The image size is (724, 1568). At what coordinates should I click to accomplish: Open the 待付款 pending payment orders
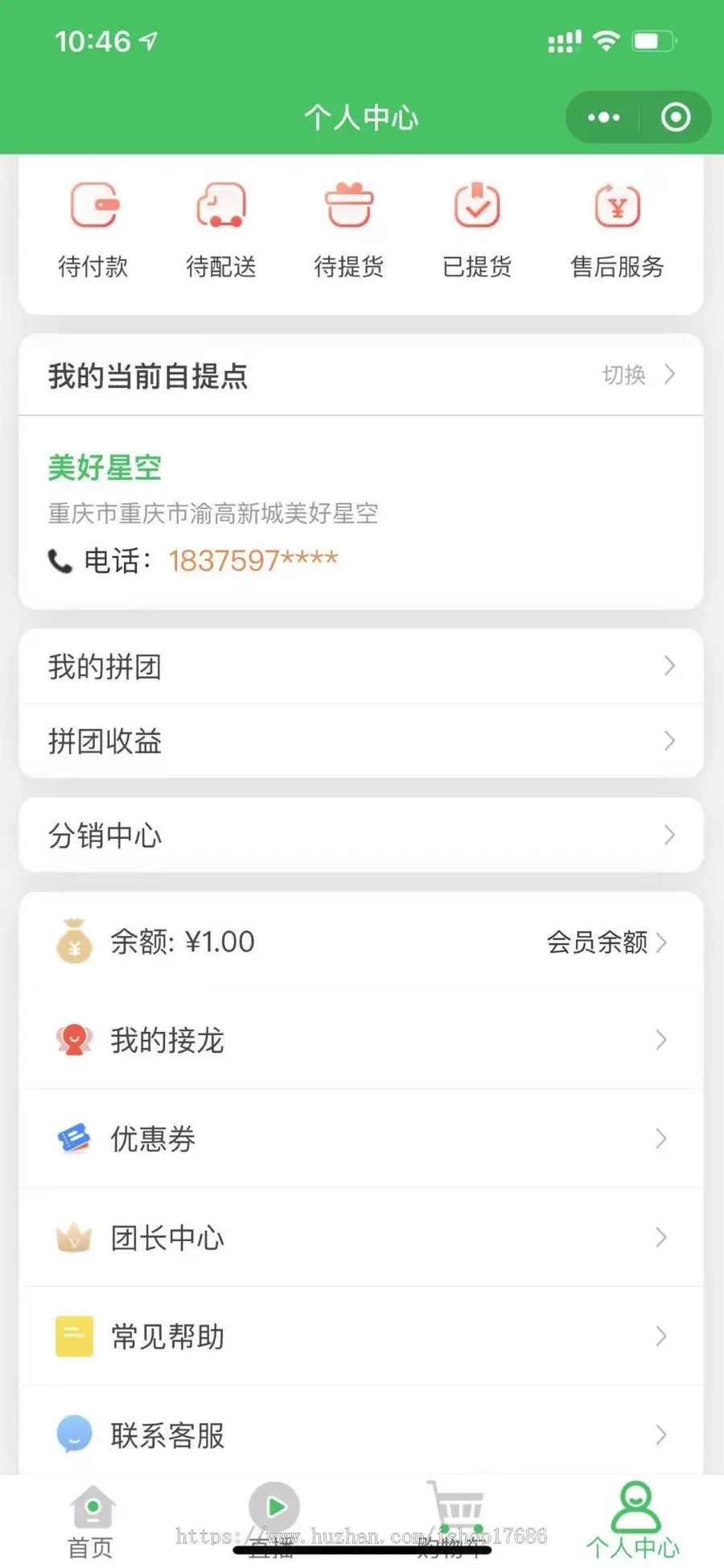[93, 229]
